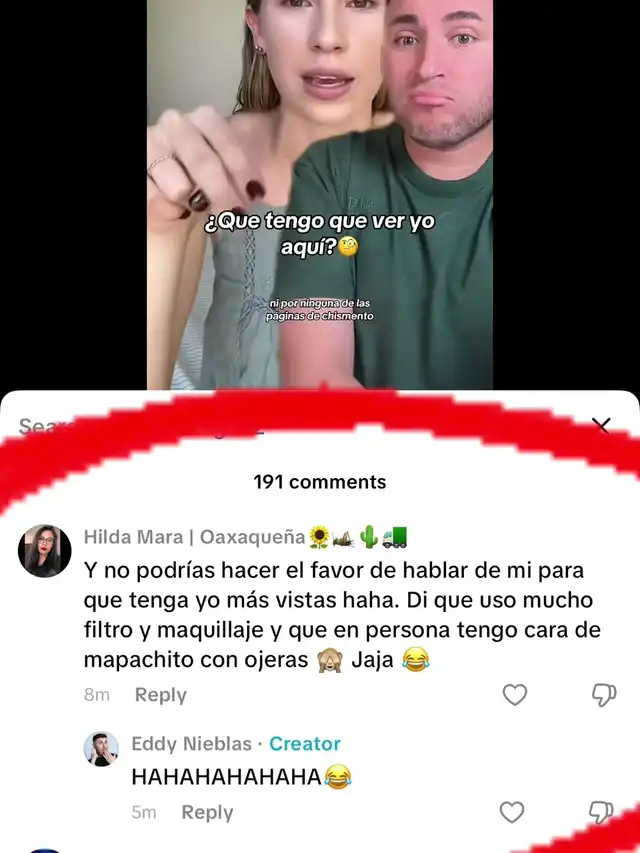Dislike Hilda Mara's comment
Viewport: 640px width, 853px height.
point(604,695)
